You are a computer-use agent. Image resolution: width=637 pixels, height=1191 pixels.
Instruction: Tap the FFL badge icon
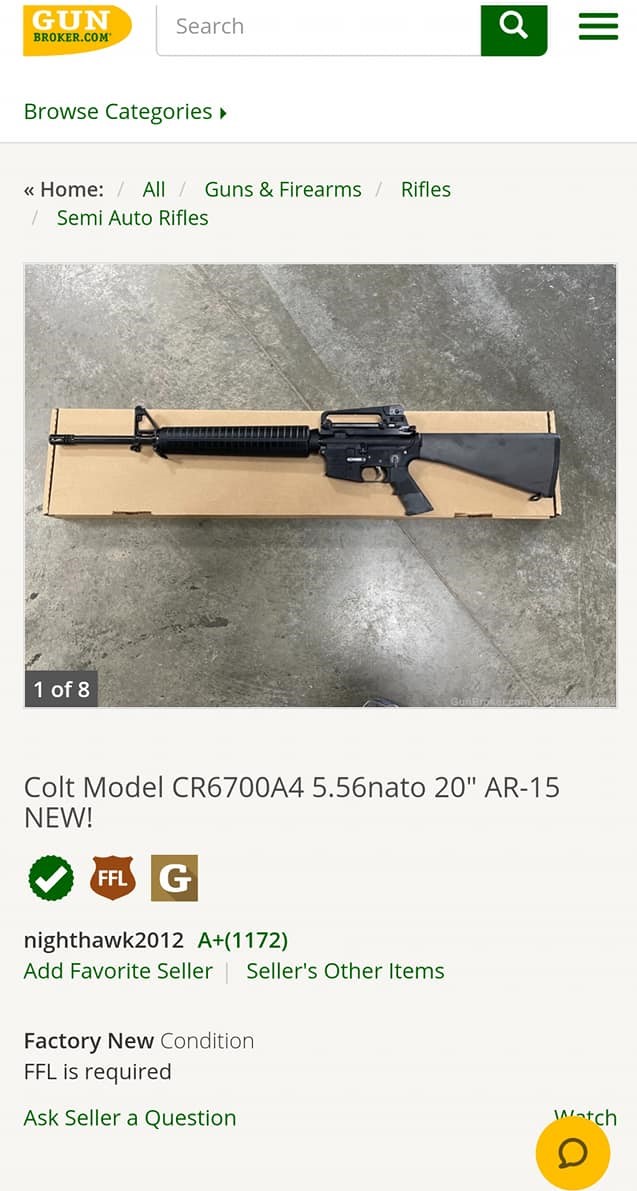[112, 878]
